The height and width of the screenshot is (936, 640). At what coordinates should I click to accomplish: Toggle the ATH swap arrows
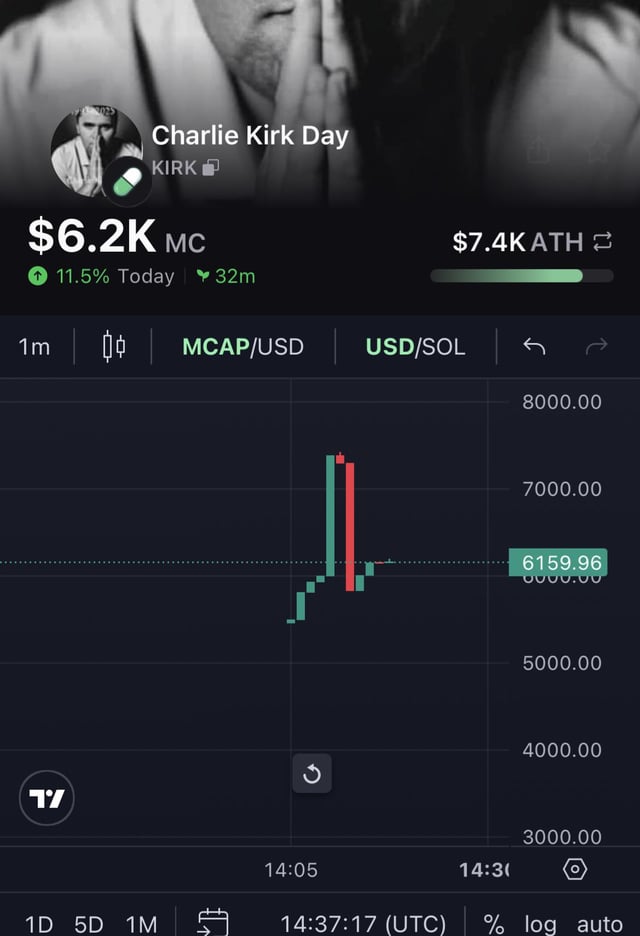pyautogui.click(x=602, y=241)
